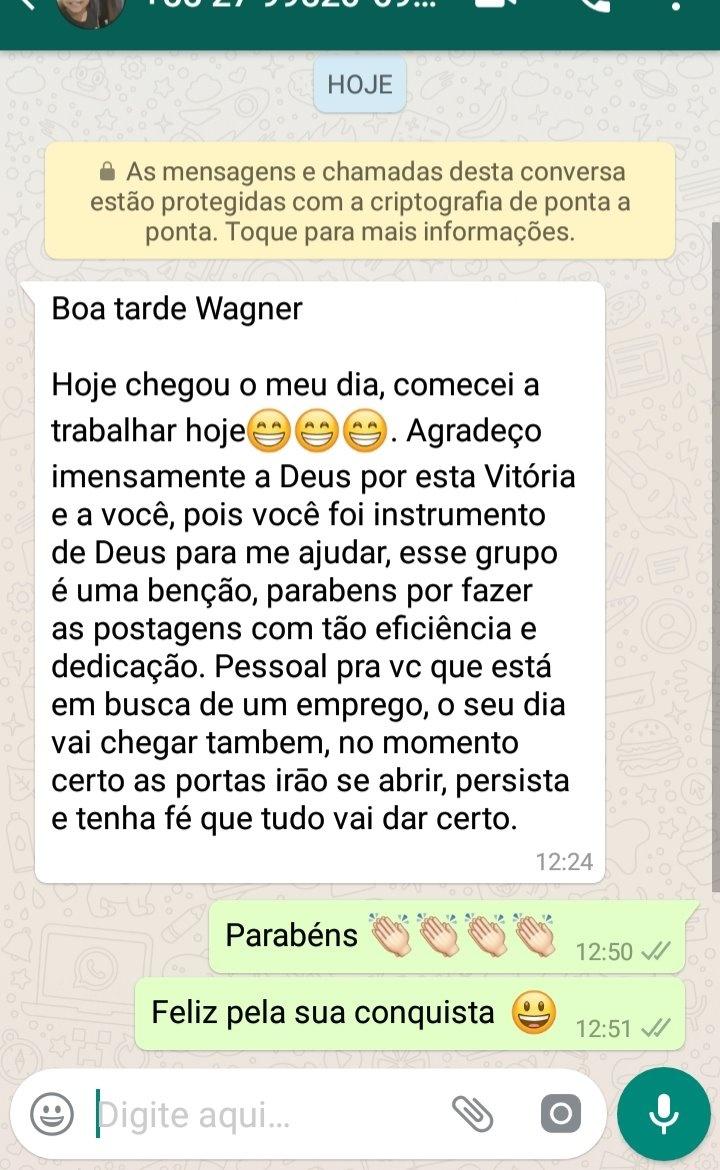
Task: Tap the microphone voice message button
Action: [663, 1113]
